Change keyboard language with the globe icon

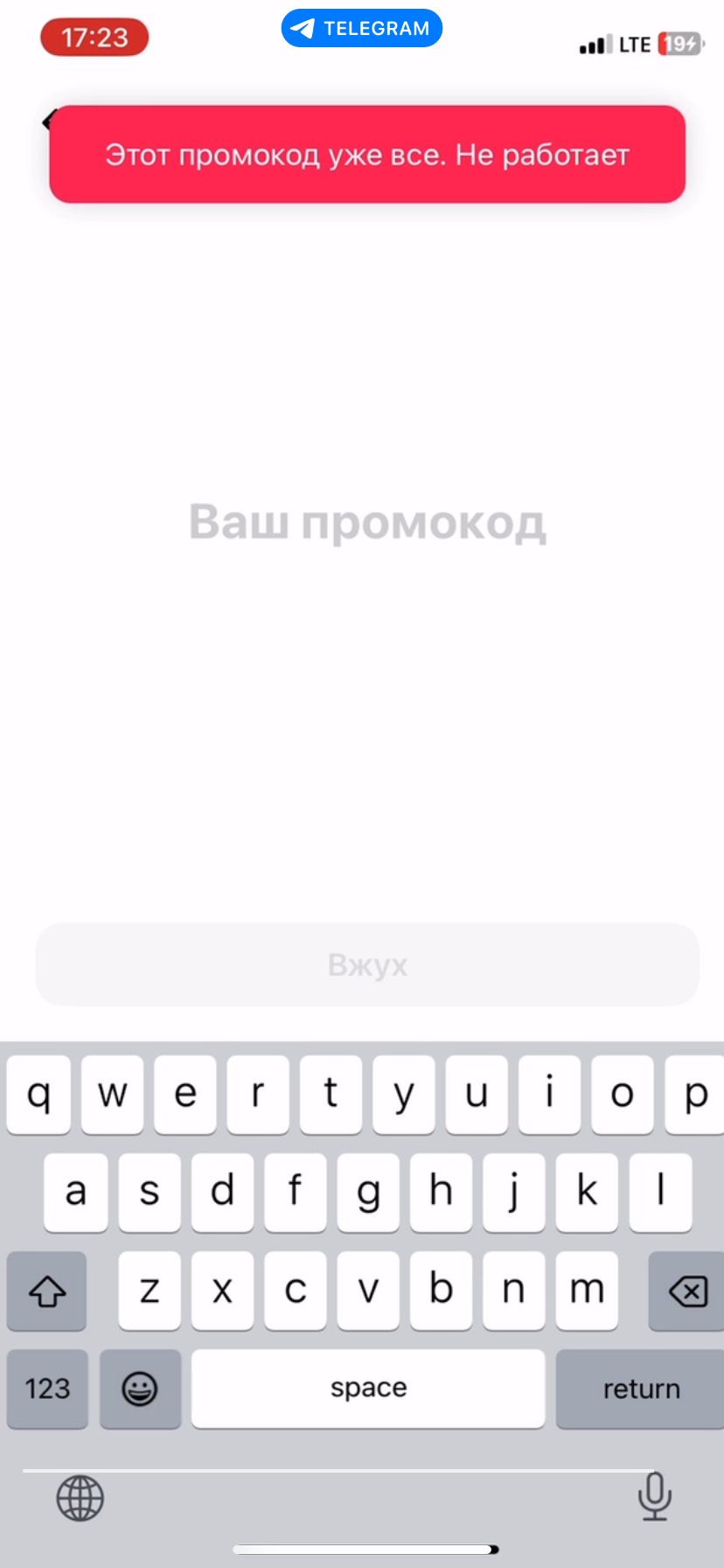pos(80,1497)
